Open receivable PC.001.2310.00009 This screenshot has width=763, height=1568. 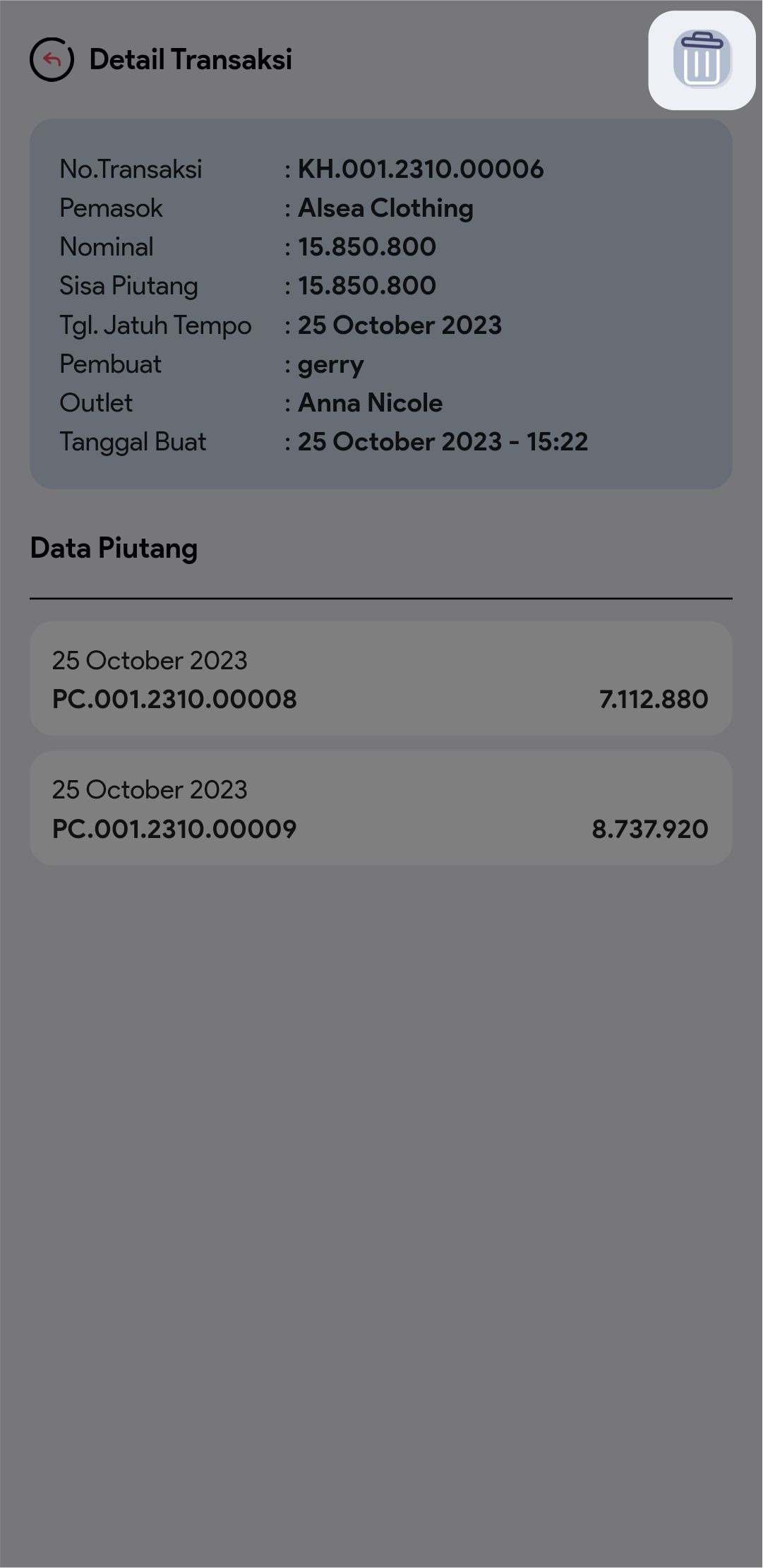point(380,808)
